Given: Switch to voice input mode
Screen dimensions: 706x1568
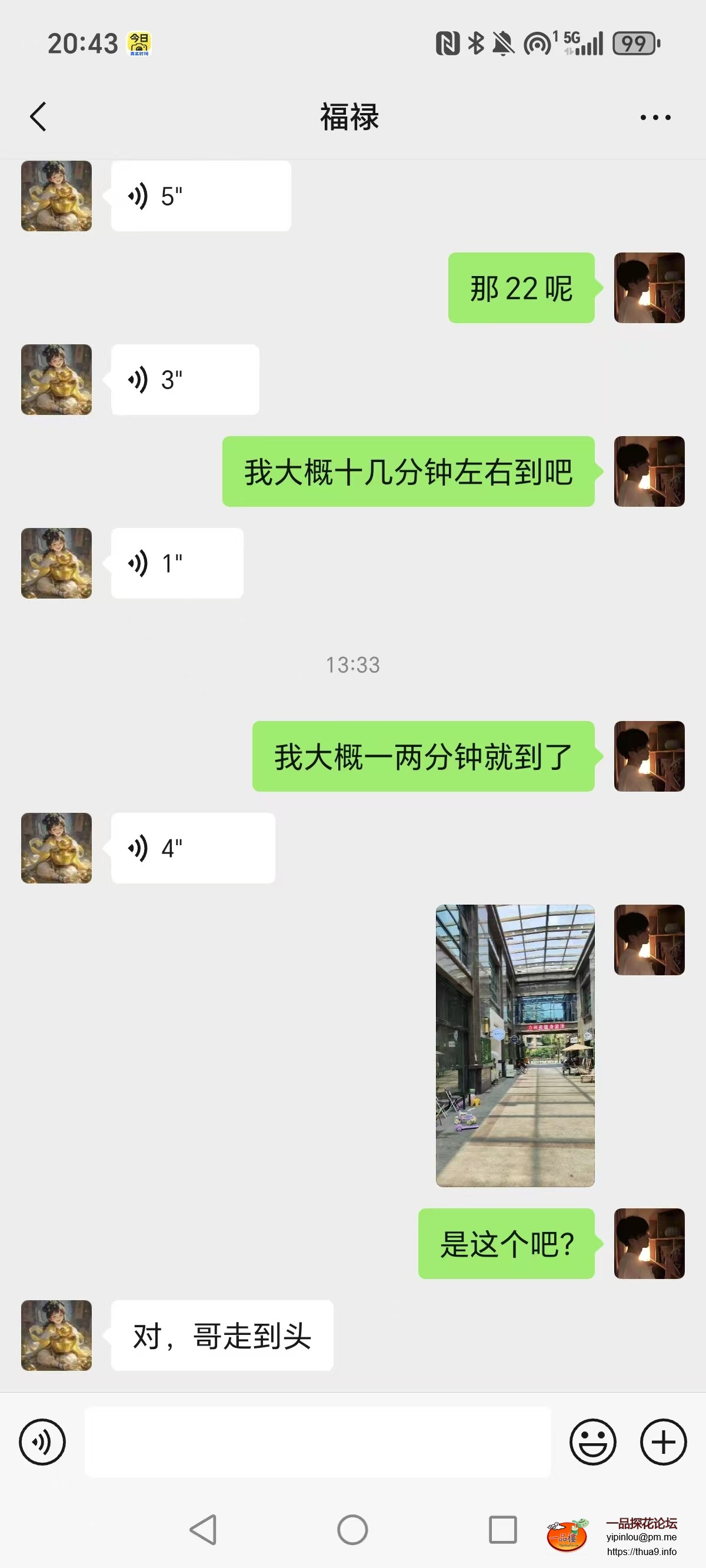Looking at the screenshot, I should click(42, 1442).
